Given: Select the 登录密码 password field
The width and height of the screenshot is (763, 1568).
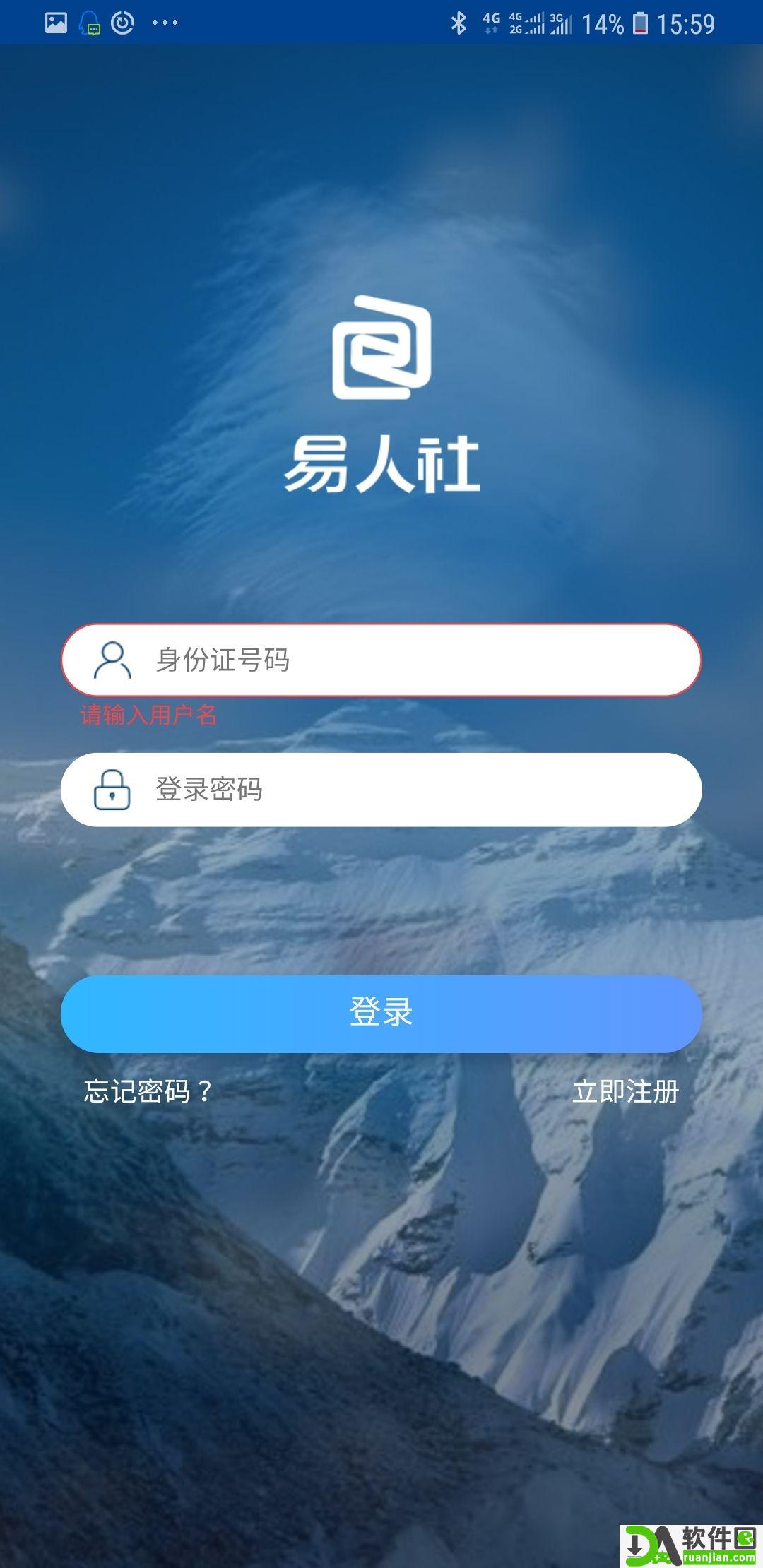Looking at the screenshot, I should pos(381,790).
